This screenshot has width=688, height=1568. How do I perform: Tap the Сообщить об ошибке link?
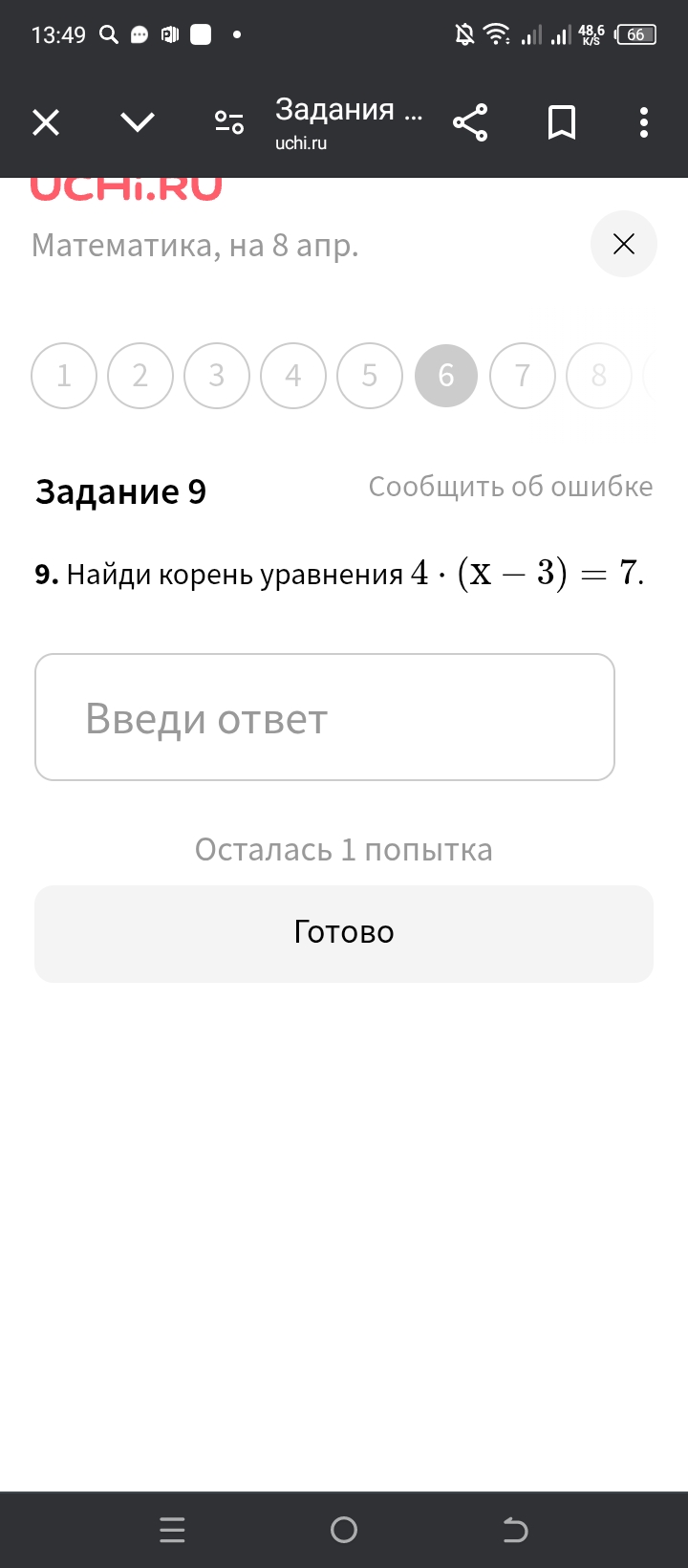tap(510, 486)
